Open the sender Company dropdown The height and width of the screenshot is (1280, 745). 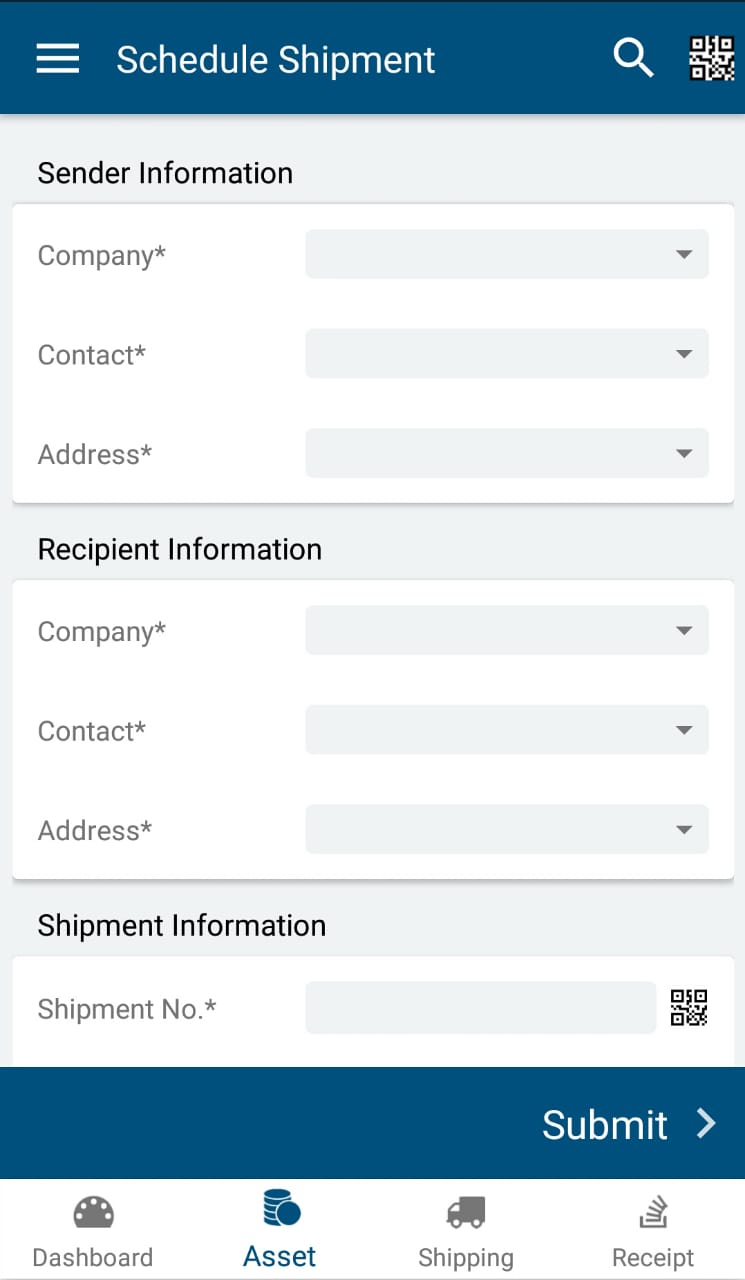(x=506, y=253)
